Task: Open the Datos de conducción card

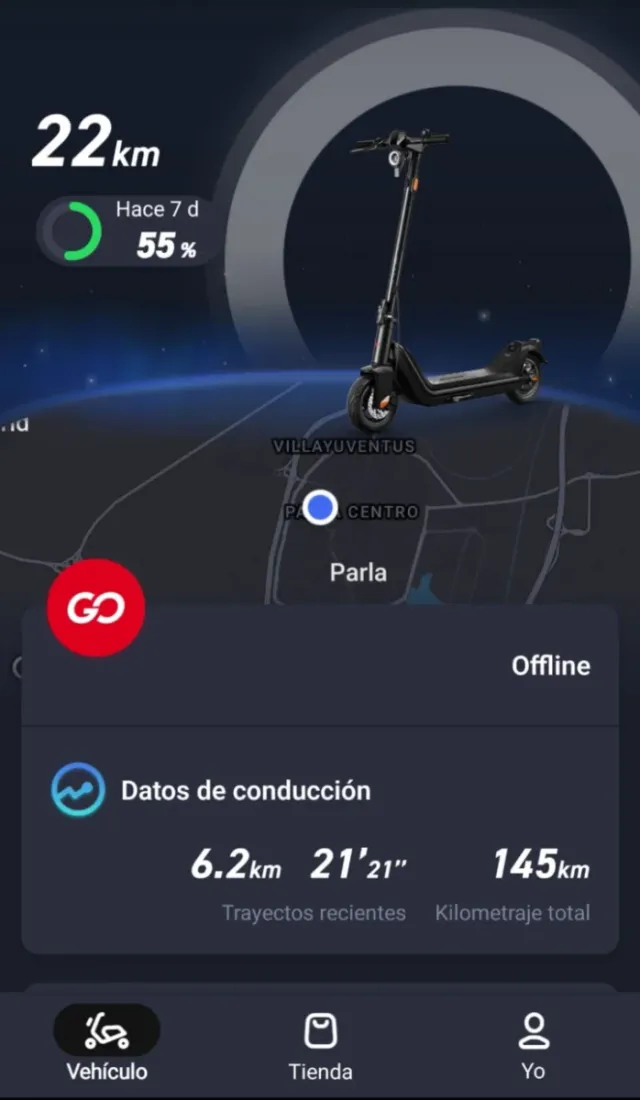Action: click(x=320, y=840)
